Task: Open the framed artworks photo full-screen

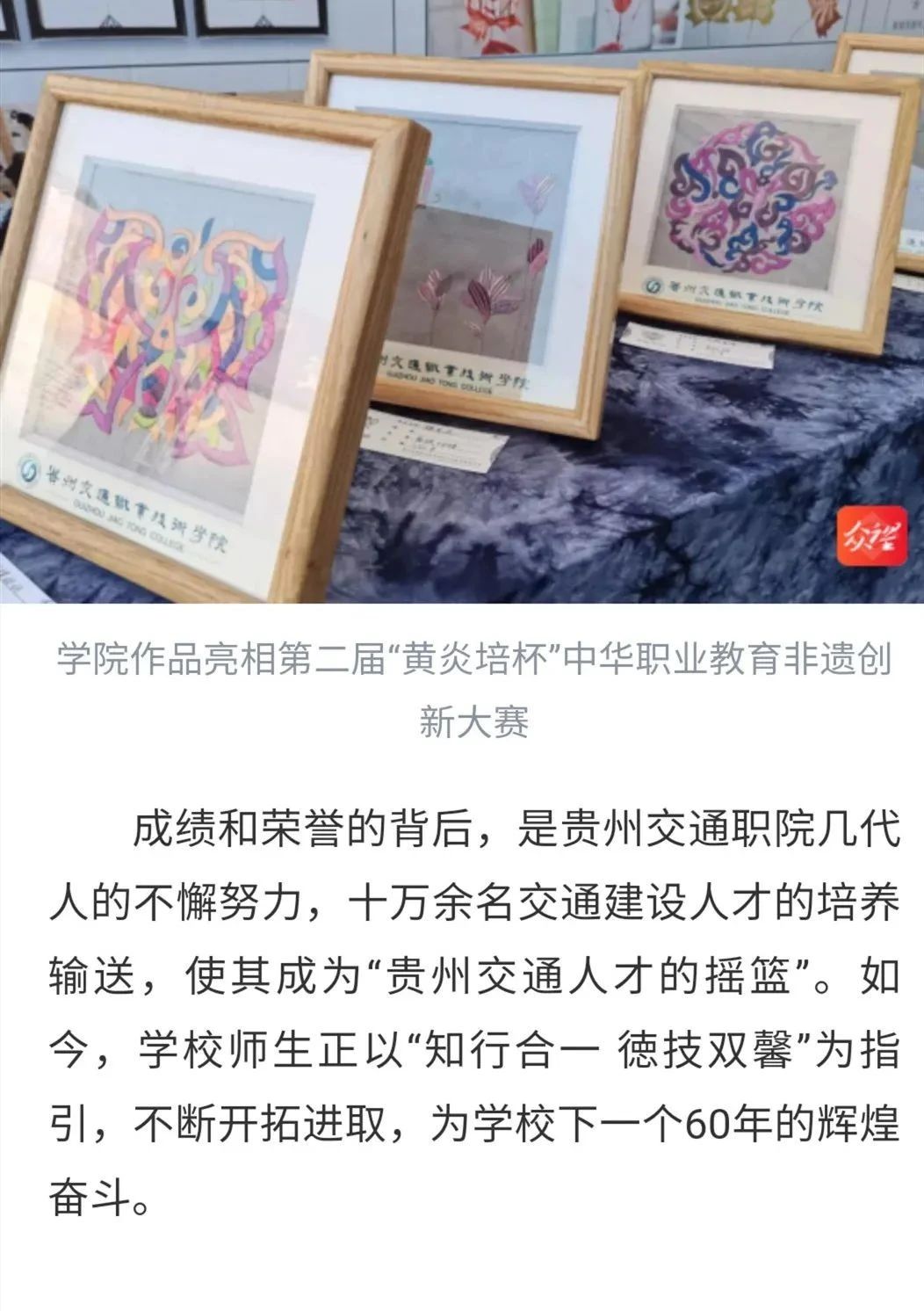Action: 462,301
